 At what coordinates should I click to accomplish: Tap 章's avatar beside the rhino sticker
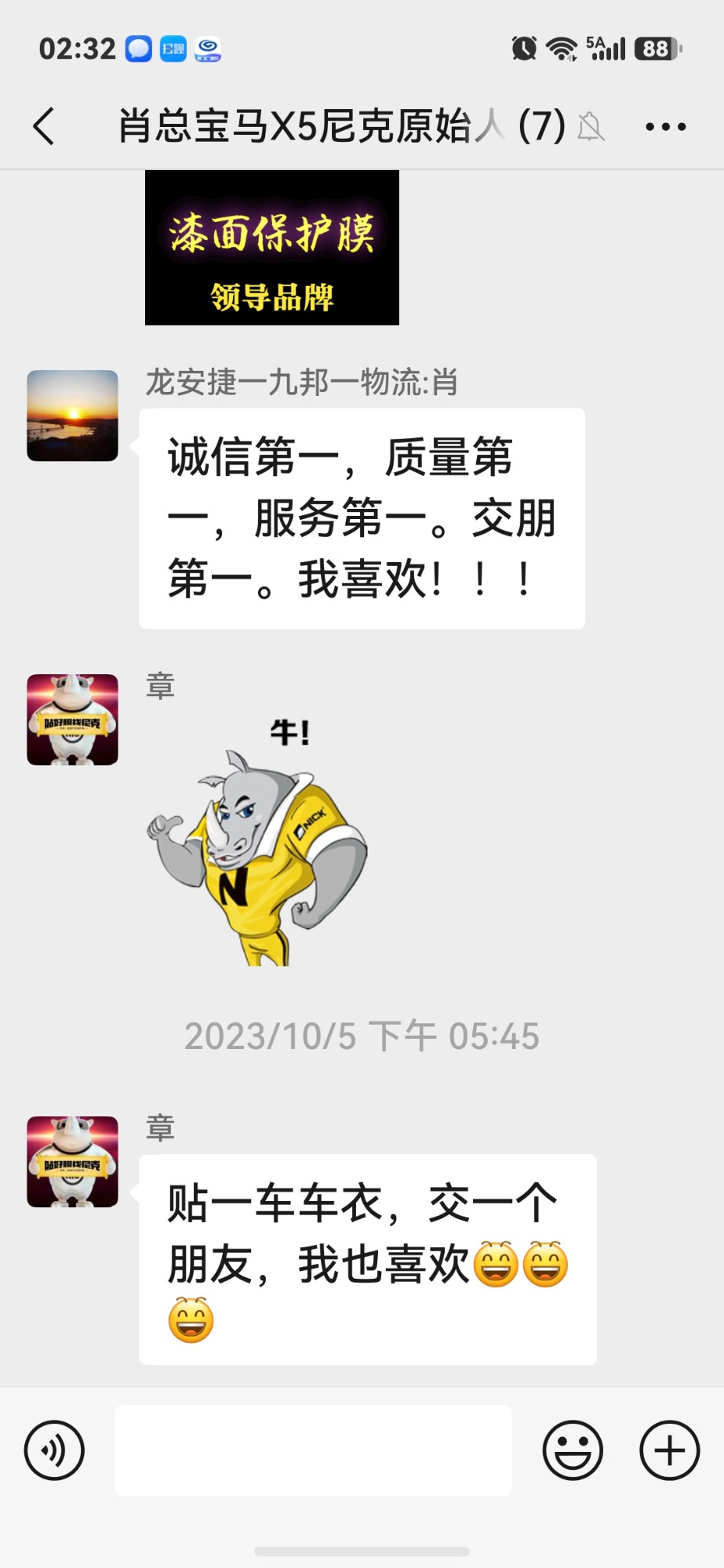tap(72, 720)
